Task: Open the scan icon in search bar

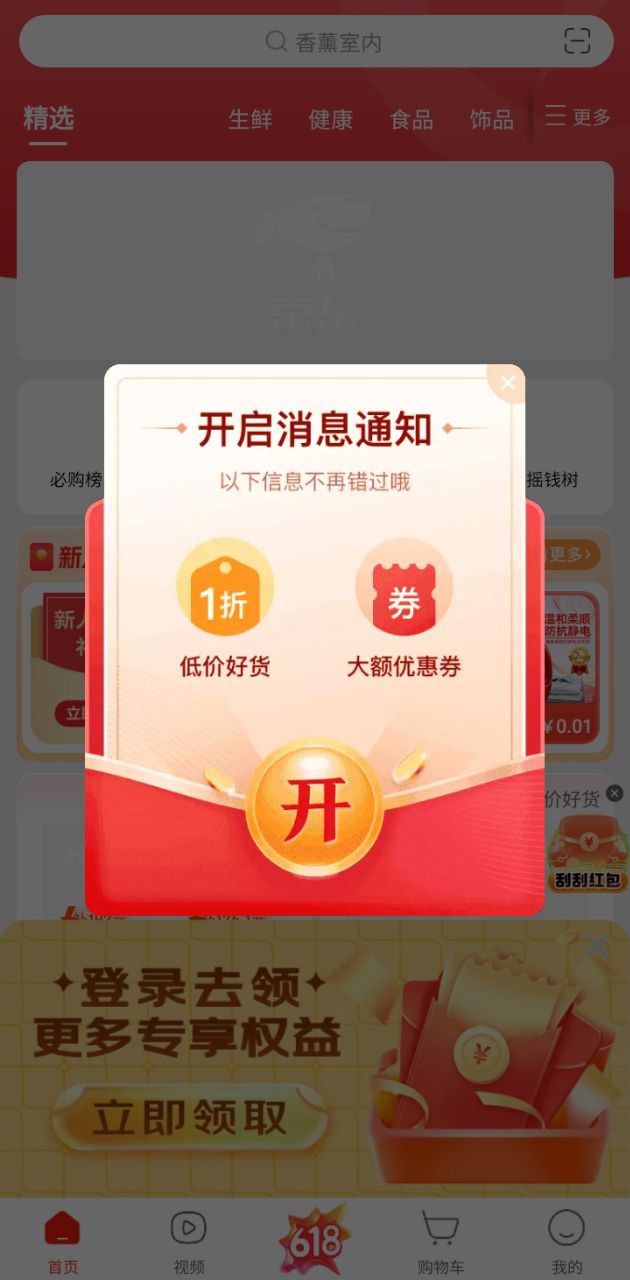Action: pyautogui.click(x=577, y=41)
